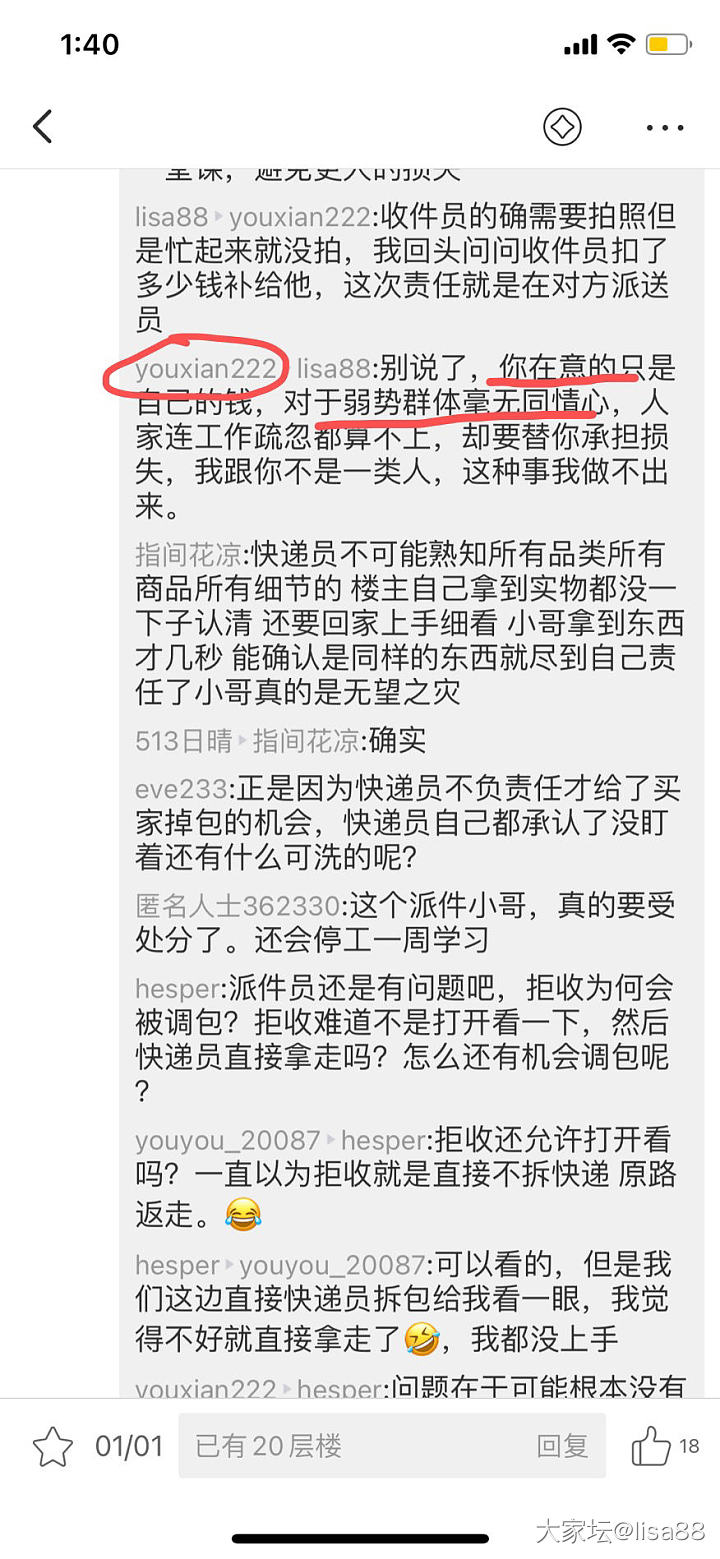Go back using the top-left arrow
Screen dimensions: 720x1559
42,127
